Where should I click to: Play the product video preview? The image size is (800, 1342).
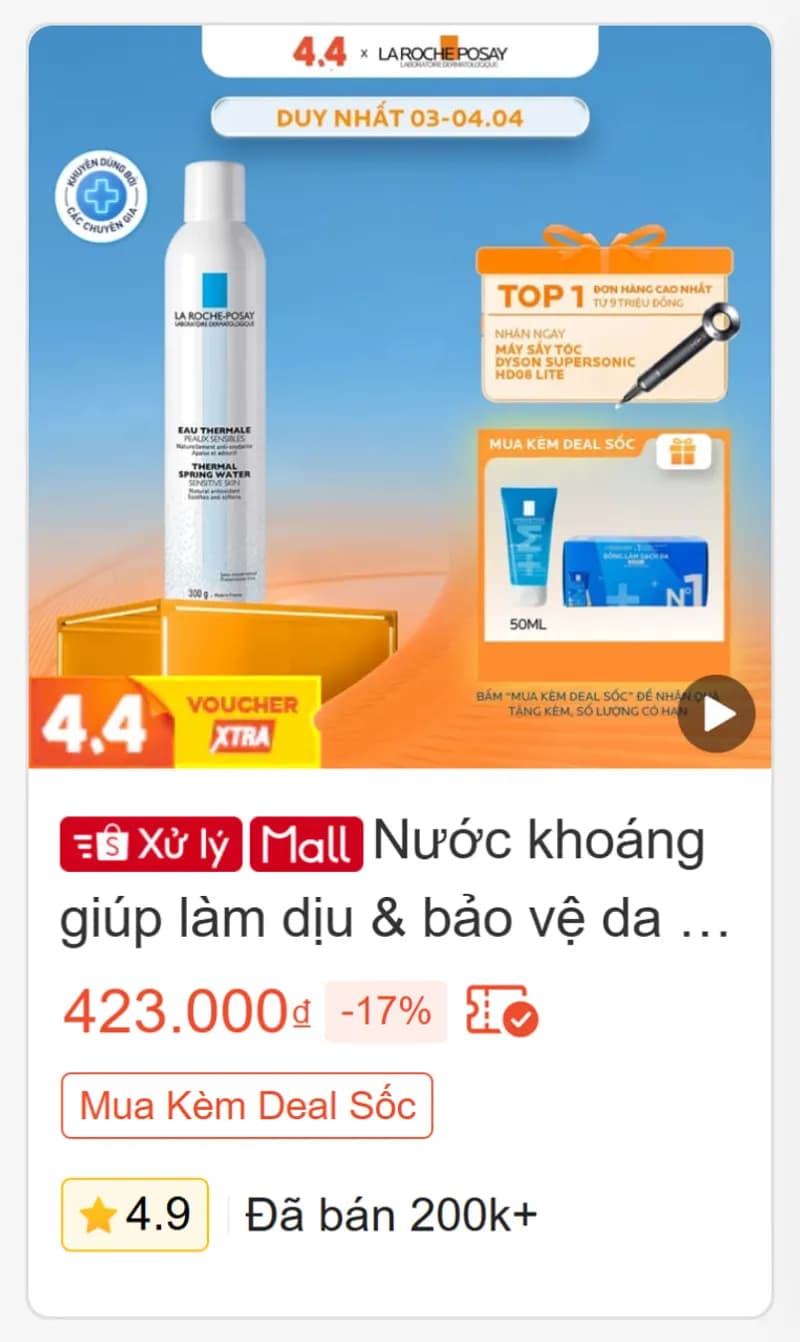717,714
